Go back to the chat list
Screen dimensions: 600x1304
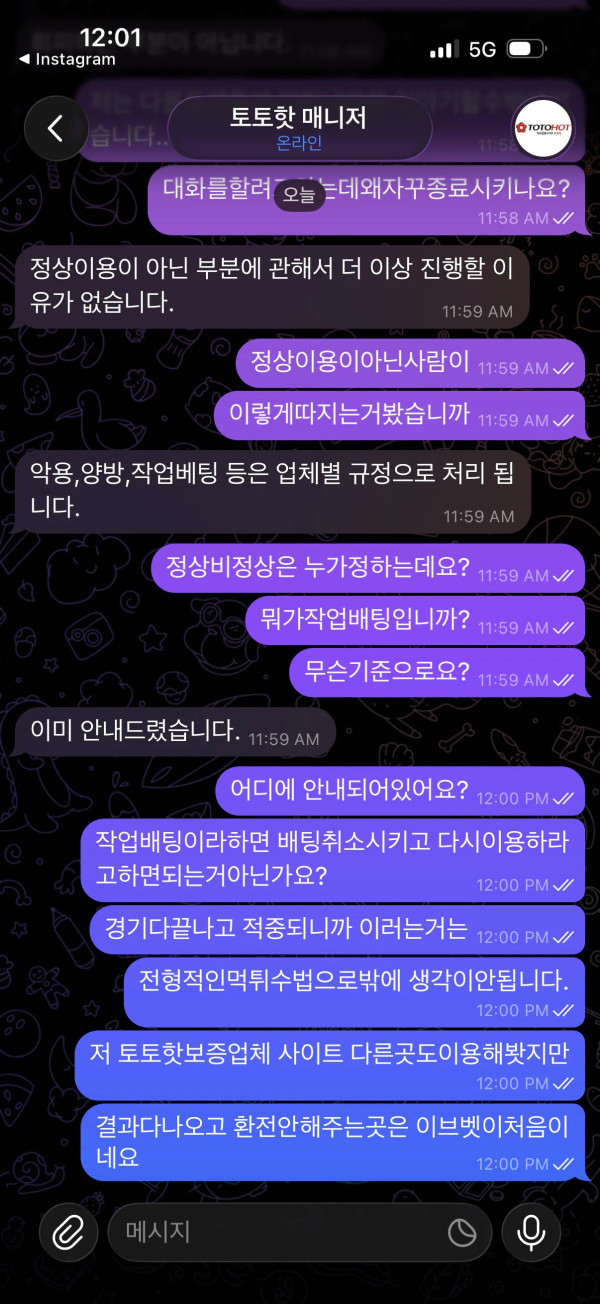56,128
